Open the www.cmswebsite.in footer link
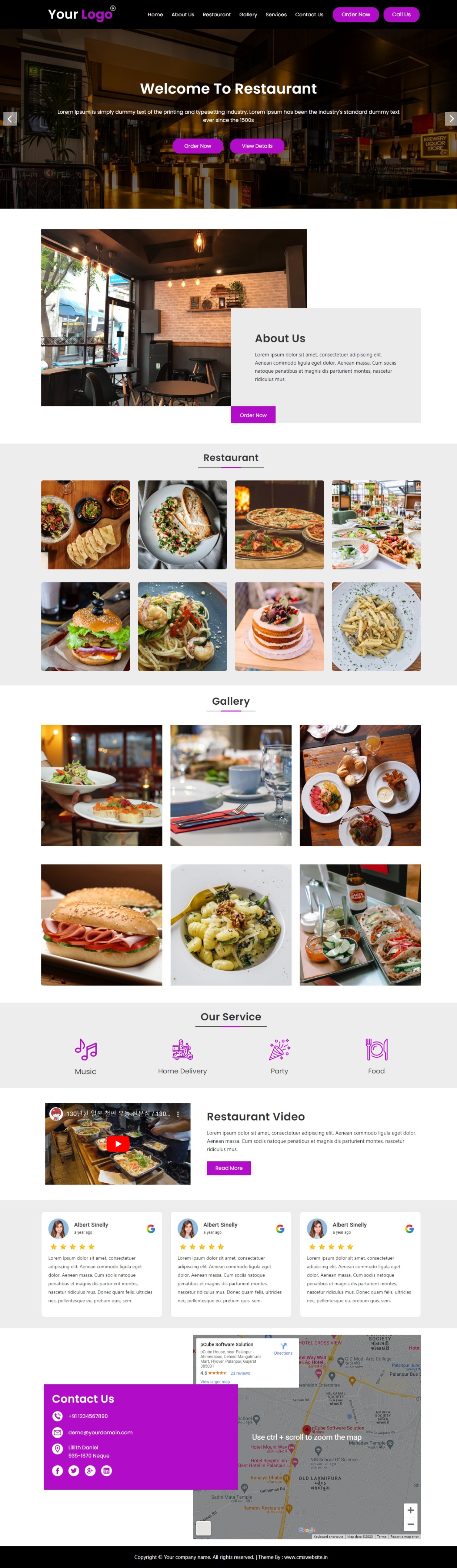Image resolution: width=457 pixels, height=1568 pixels. 306,1557
